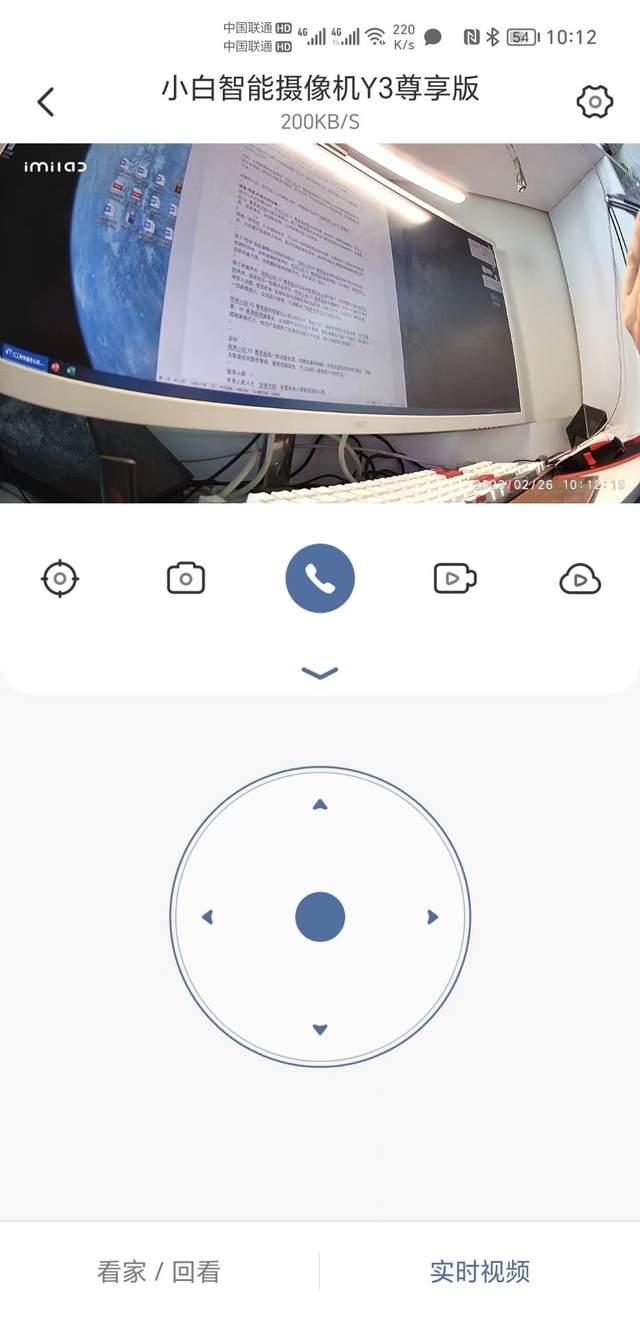Screen dimensions: 640x1320
Task: Tap the target tracking icon
Action: pyautogui.click(x=60, y=578)
